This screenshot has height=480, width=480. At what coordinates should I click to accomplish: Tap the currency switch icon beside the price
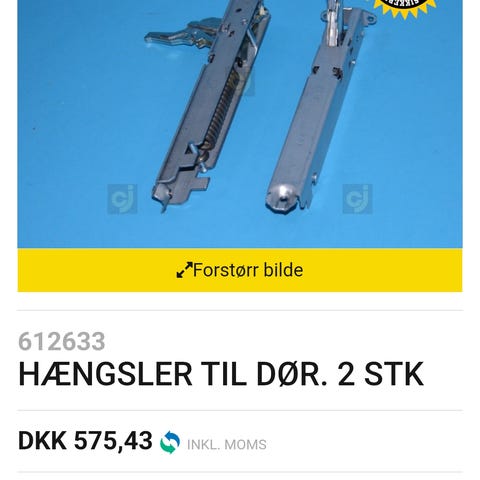pyautogui.click(x=170, y=442)
